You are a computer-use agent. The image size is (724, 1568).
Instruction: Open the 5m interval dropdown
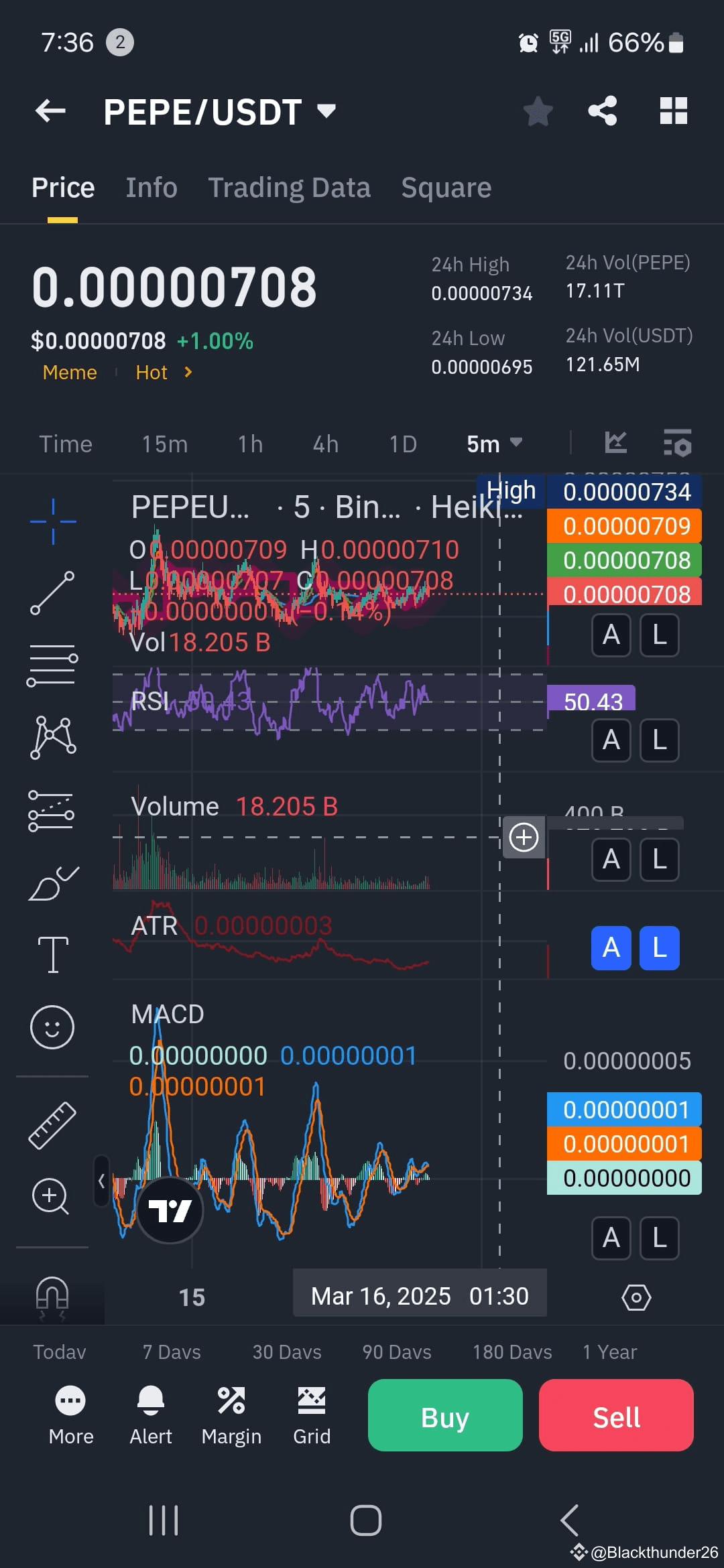(x=494, y=443)
